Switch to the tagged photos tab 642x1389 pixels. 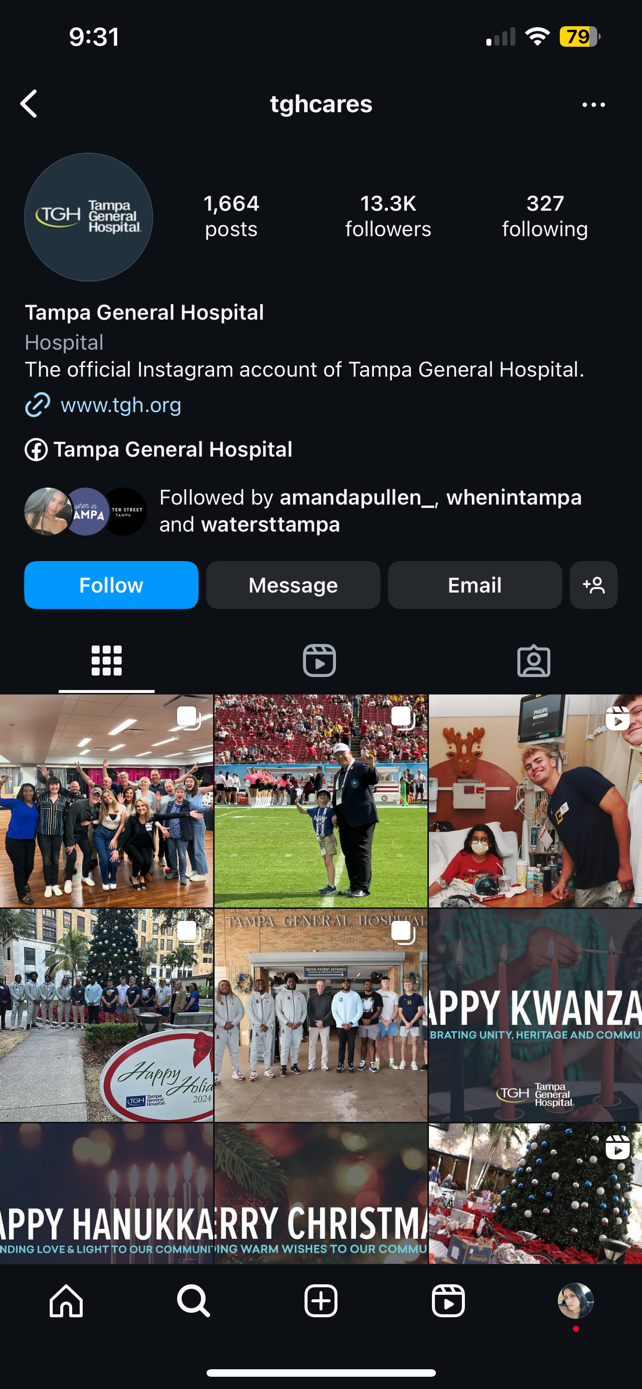click(x=534, y=661)
